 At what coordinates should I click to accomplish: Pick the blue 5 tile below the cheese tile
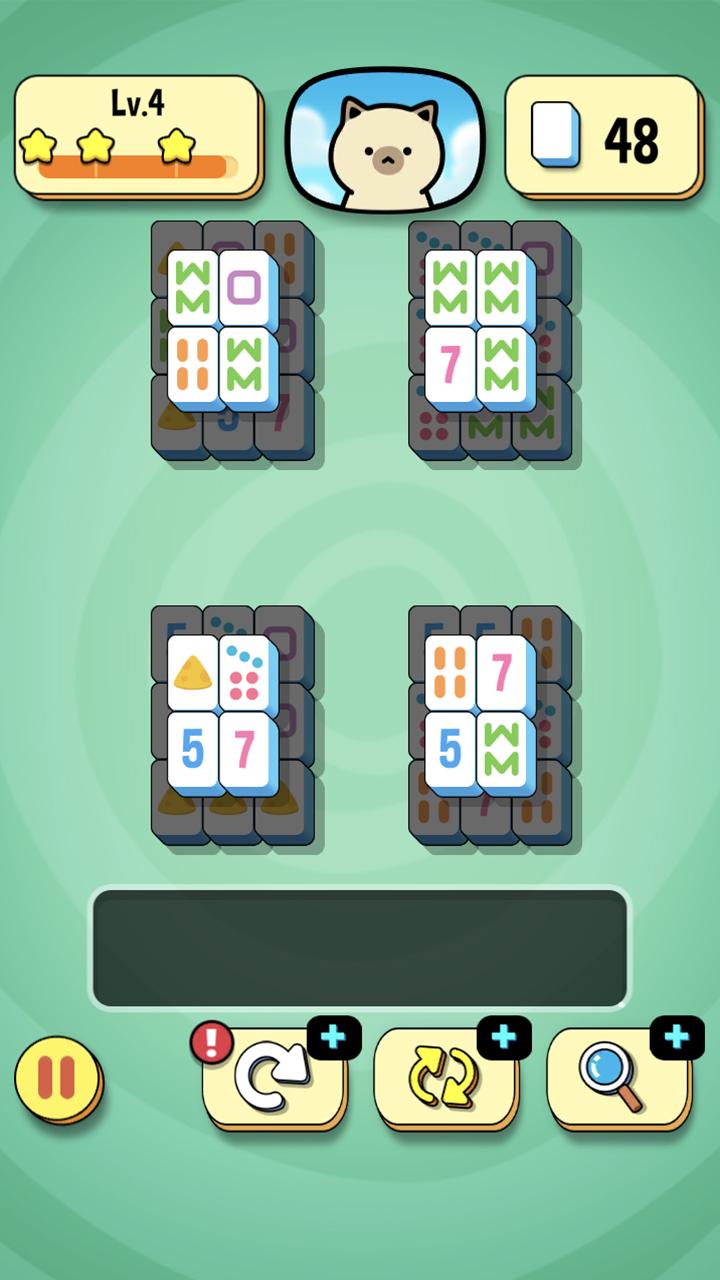[x=193, y=750]
